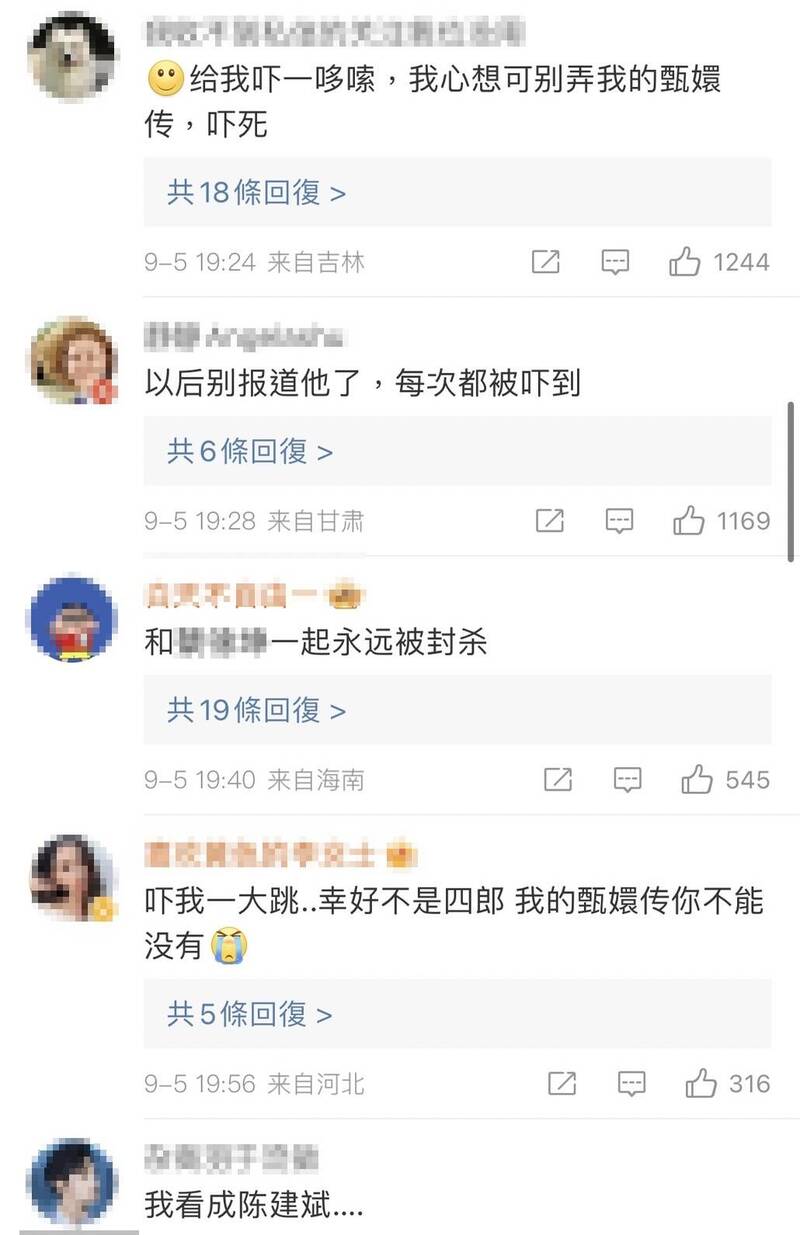This screenshot has width=800, height=1235.
Task: Repost the comment from 河北
Action: click(561, 1083)
